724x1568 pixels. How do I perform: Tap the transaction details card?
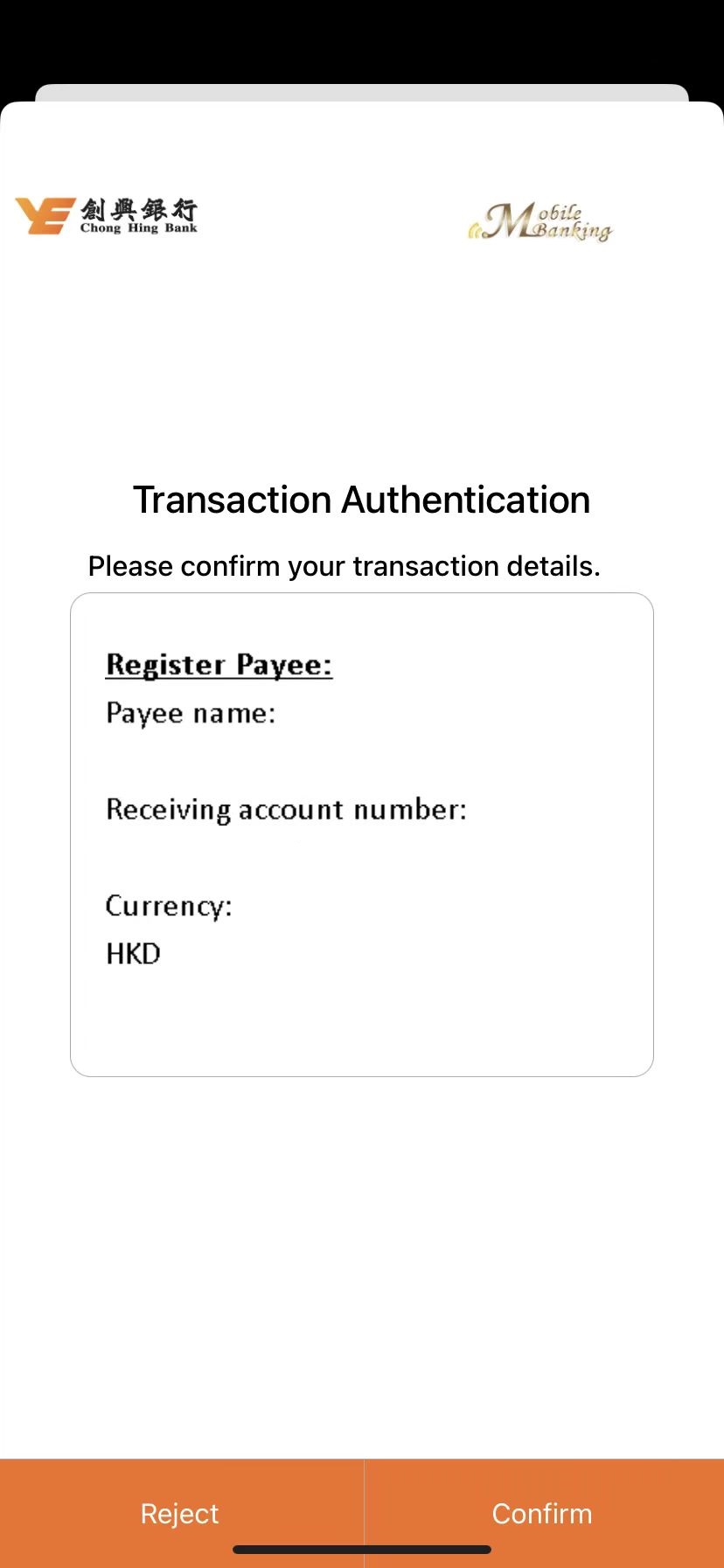tap(362, 834)
